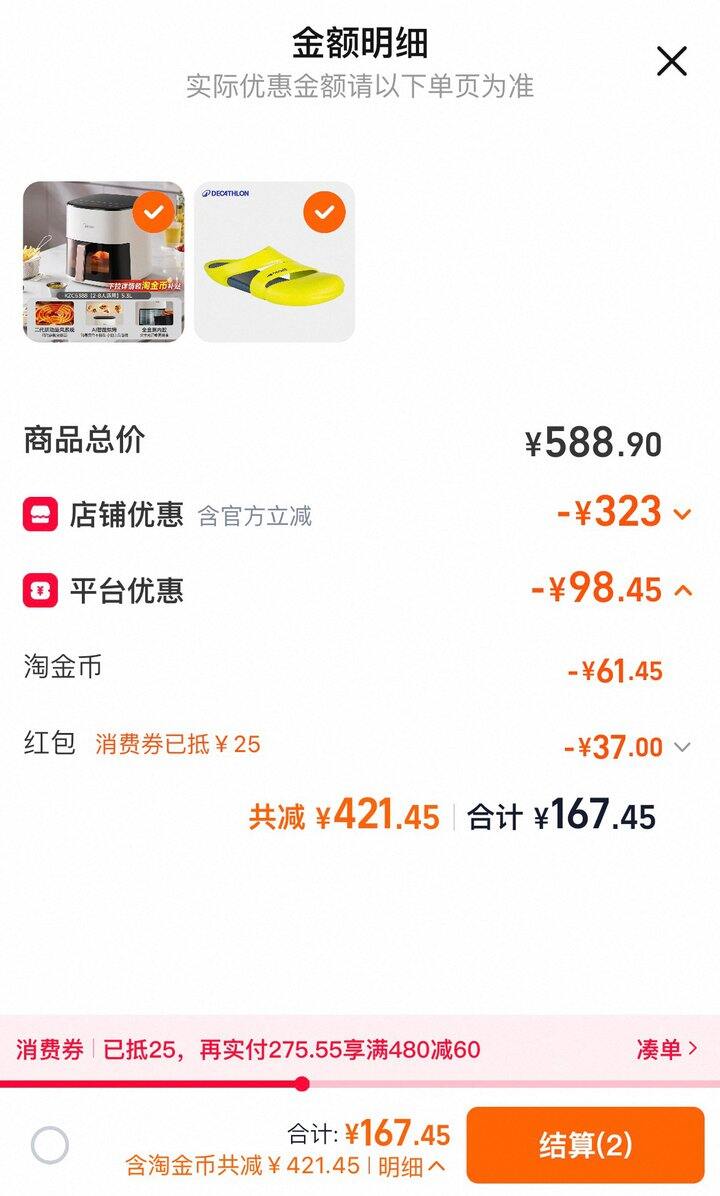Deselect the Decathlon yellow slipper thumbnail

(x=324, y=212)
